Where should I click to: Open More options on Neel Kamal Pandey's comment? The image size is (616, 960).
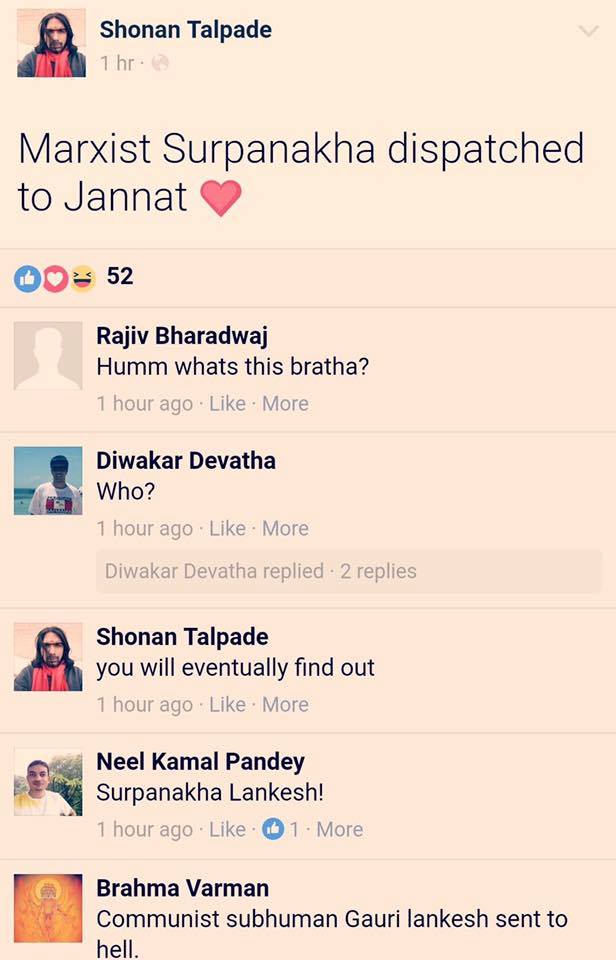[x=339, y=830]
